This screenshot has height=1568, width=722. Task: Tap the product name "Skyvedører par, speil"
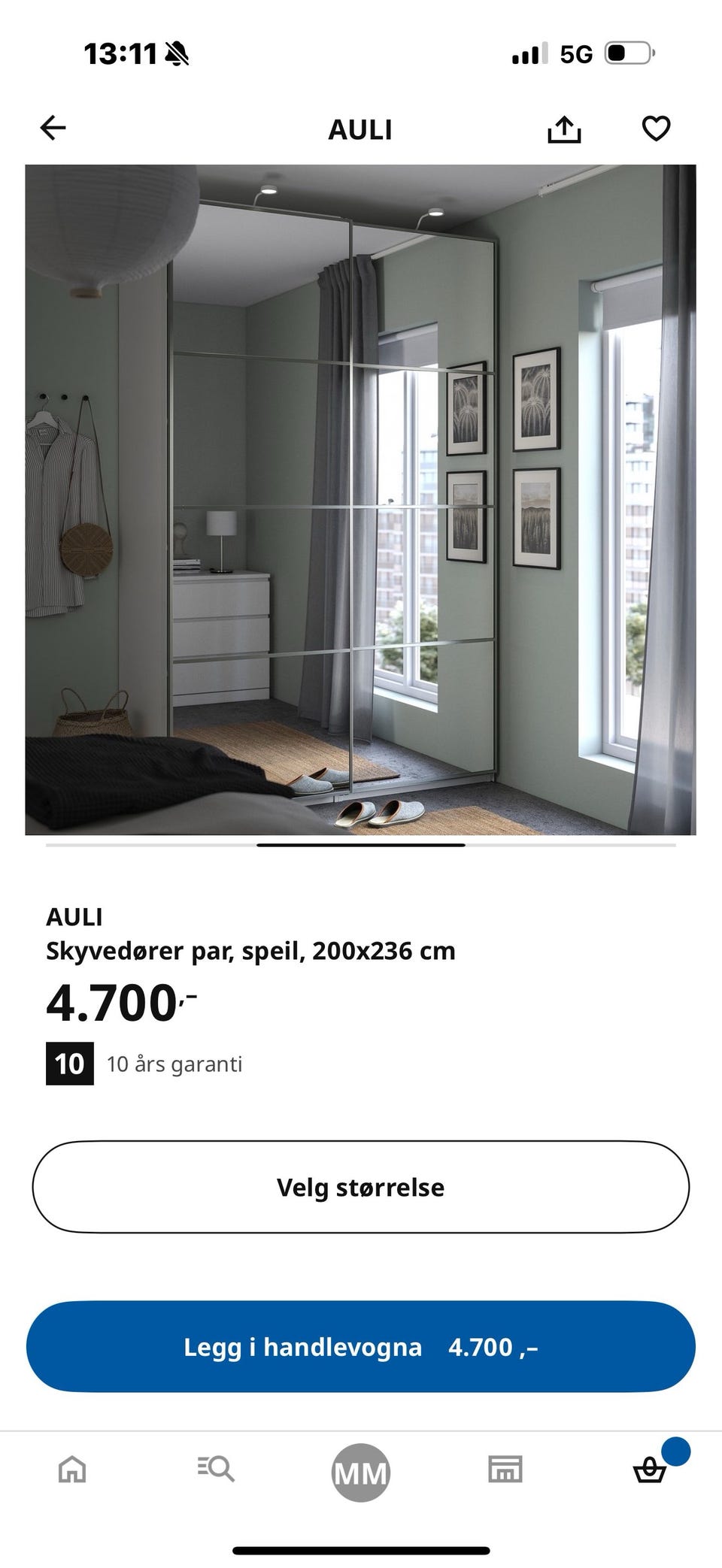click(x=252, y=949)
